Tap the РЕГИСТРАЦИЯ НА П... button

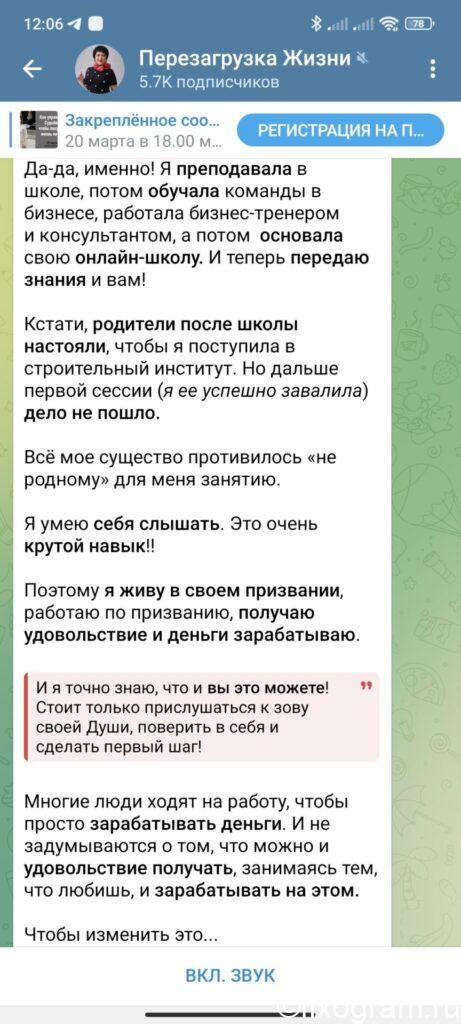(x=341, y=131)
